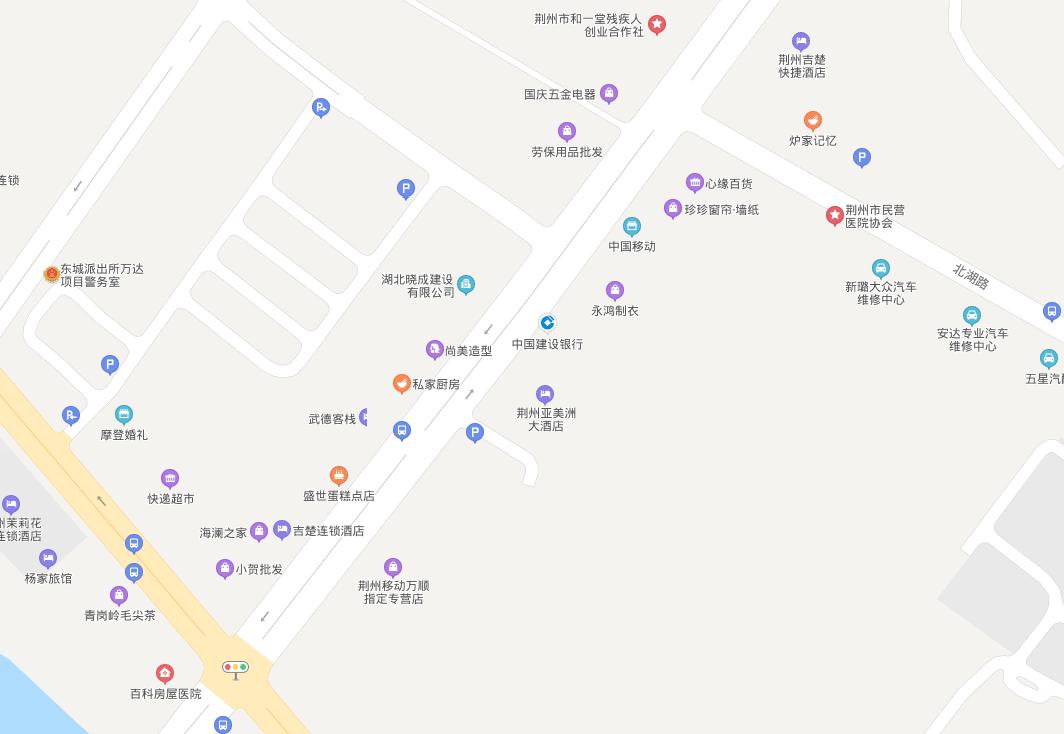This screenshot has height=734, width=1064.
Task: Tap the 摩登婚礼 marker
Action: pos(124,414)
